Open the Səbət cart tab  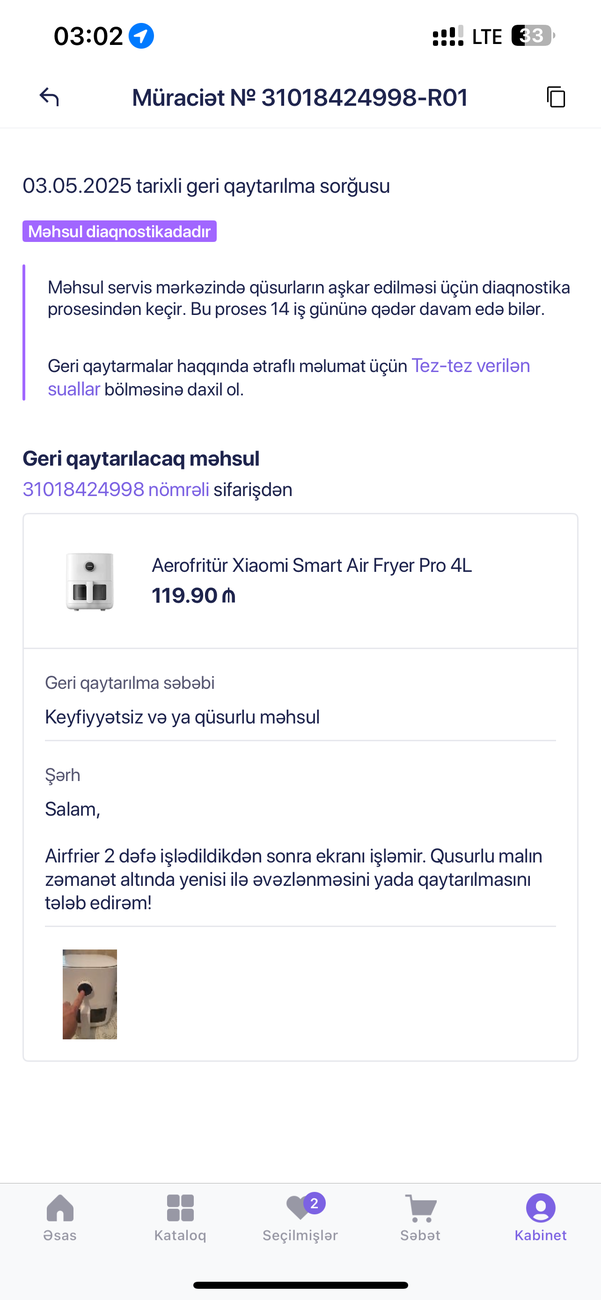pos(420,1218)
